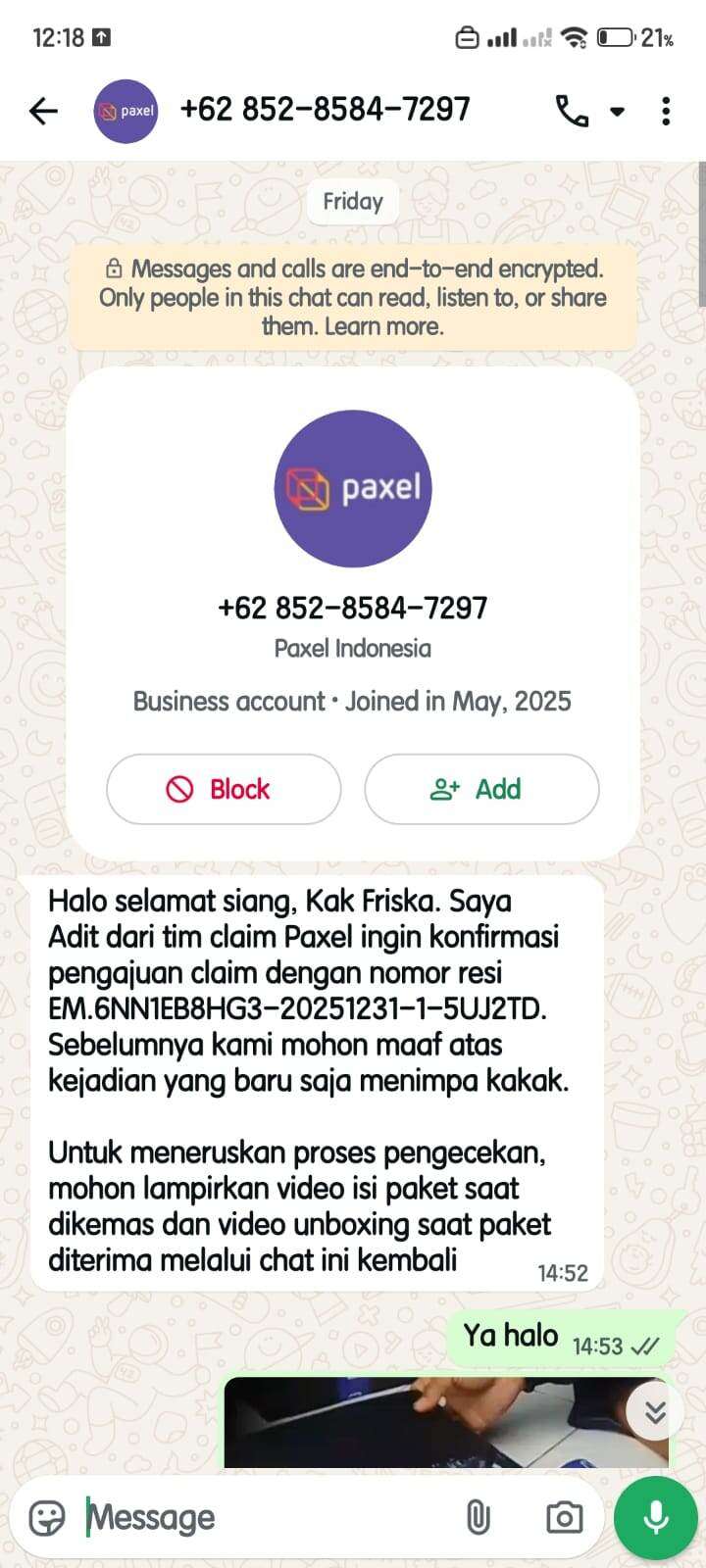
Task: Open the three-dot overflow menu
Action: click(x=666, y=111)
